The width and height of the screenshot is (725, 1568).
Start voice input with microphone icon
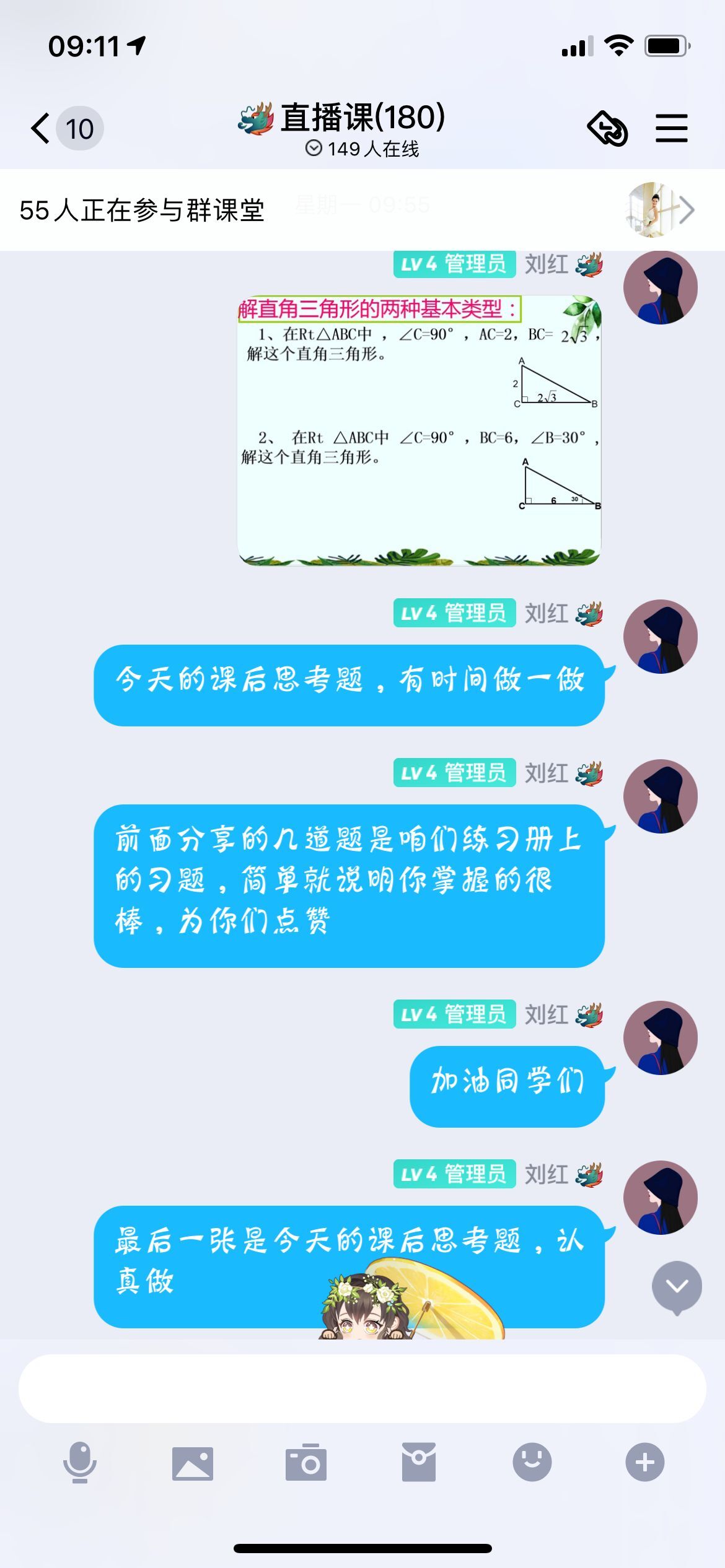pos(80,1462)
